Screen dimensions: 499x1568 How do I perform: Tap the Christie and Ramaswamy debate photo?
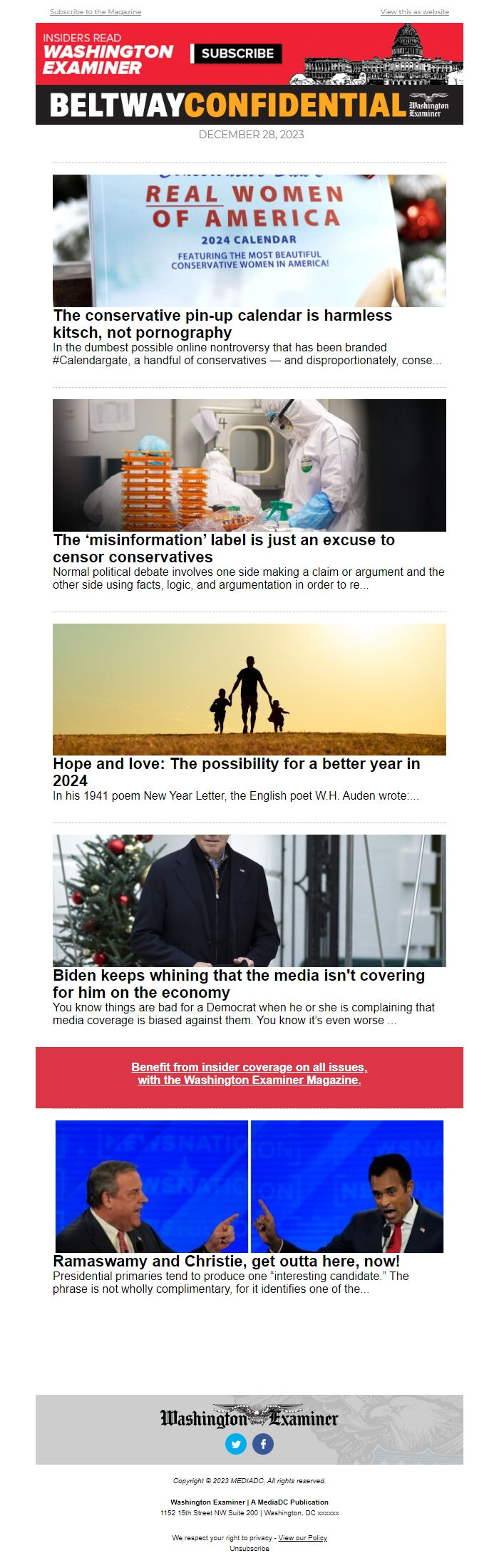249,1187
